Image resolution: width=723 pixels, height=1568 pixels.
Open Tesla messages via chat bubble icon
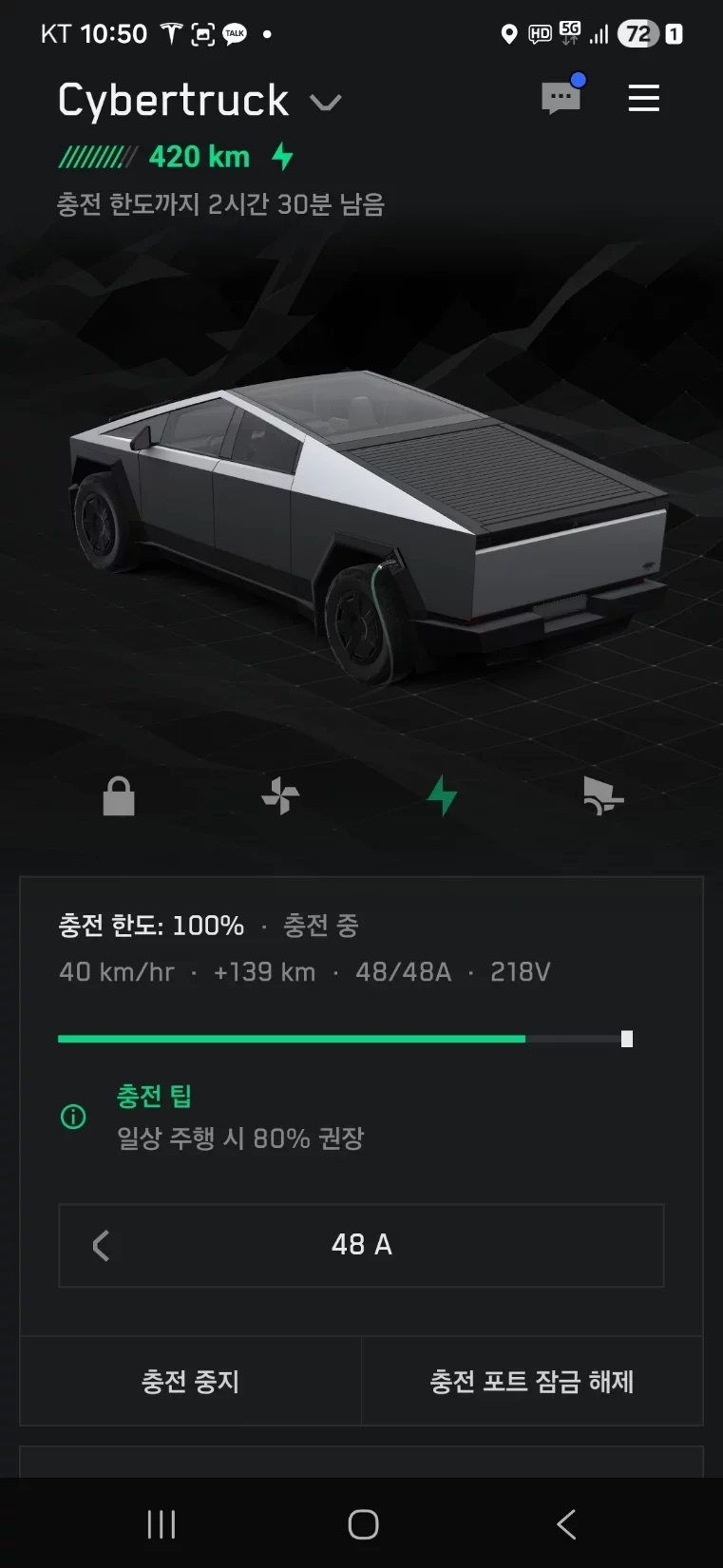click(561, 99)
